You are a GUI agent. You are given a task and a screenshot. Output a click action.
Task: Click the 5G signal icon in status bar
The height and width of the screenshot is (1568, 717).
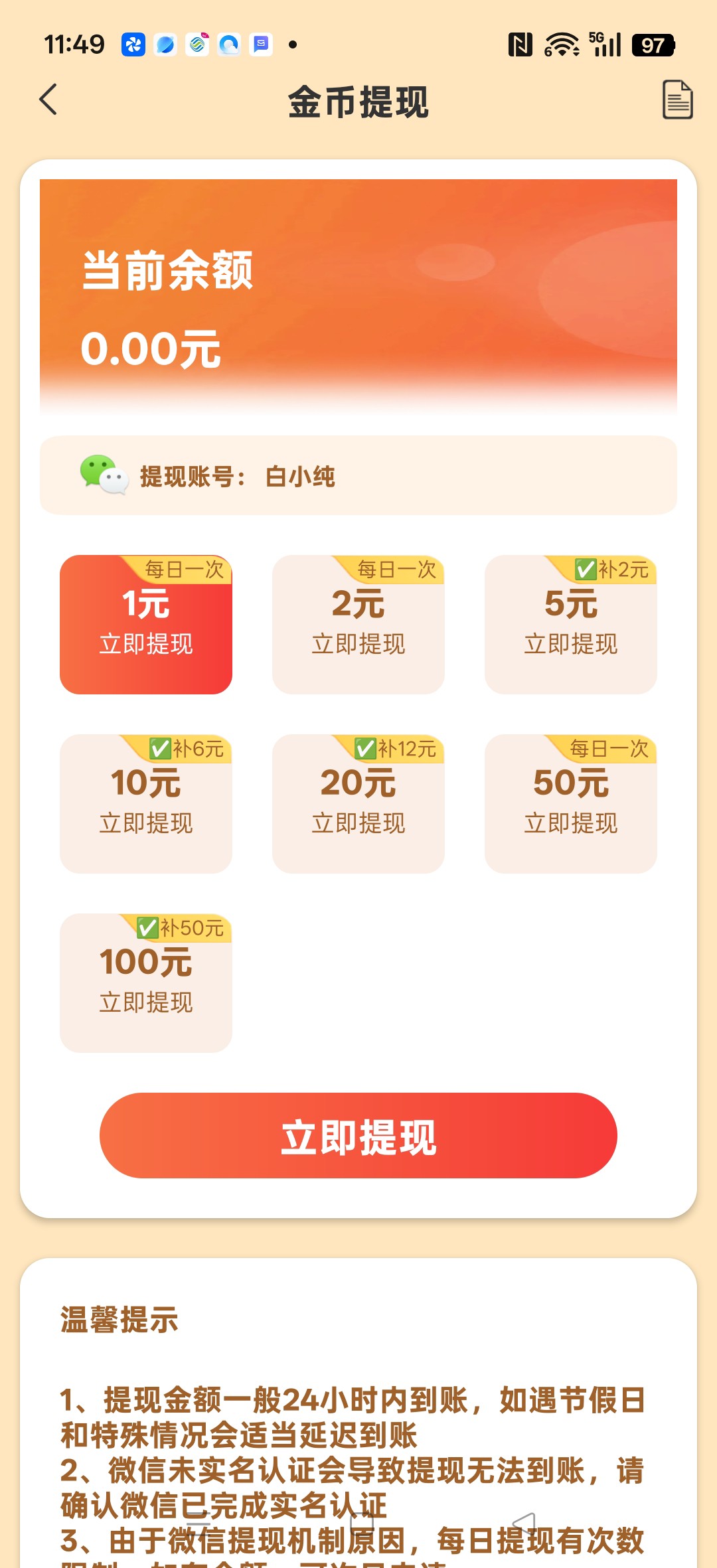[x=601, y=44]
